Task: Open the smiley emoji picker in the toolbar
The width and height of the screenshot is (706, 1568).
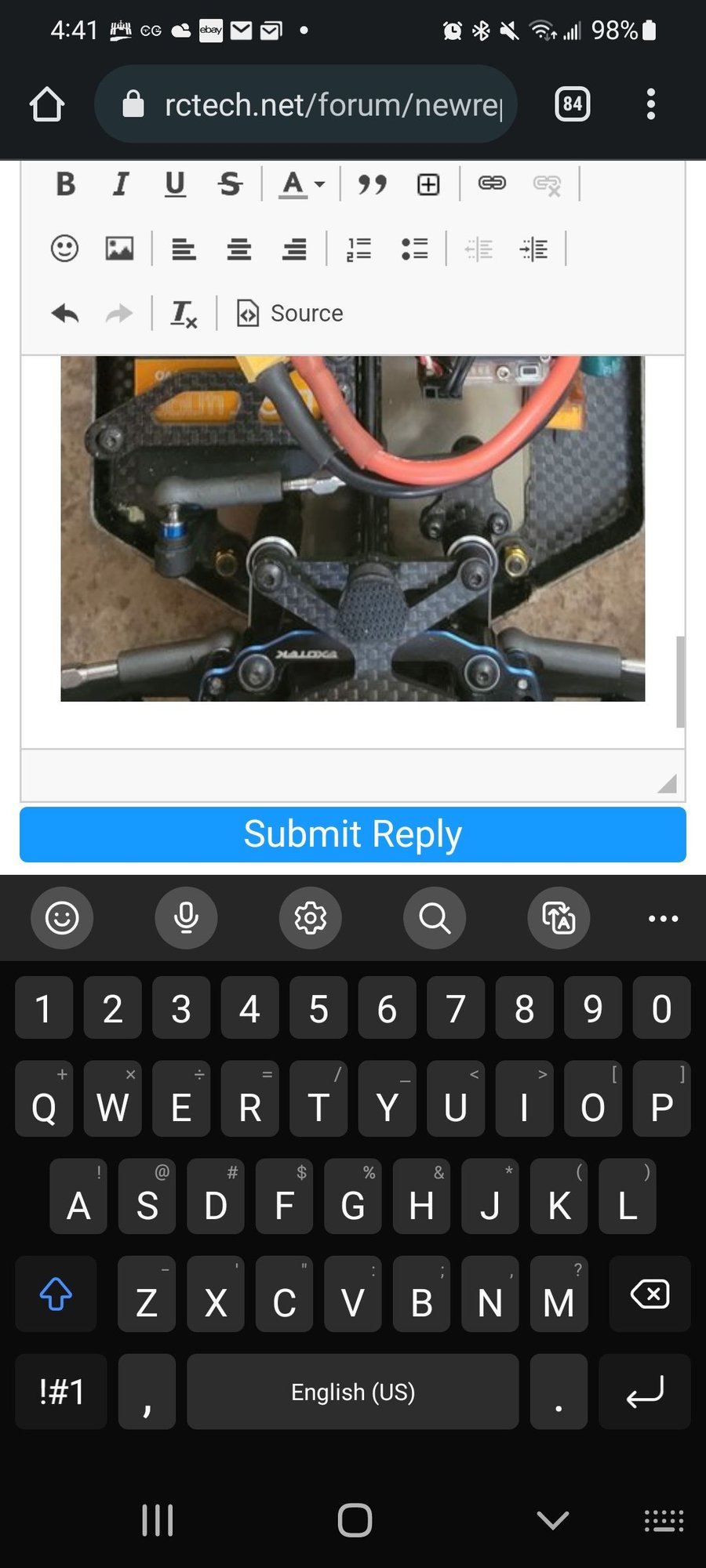Action: click(64, 249)
